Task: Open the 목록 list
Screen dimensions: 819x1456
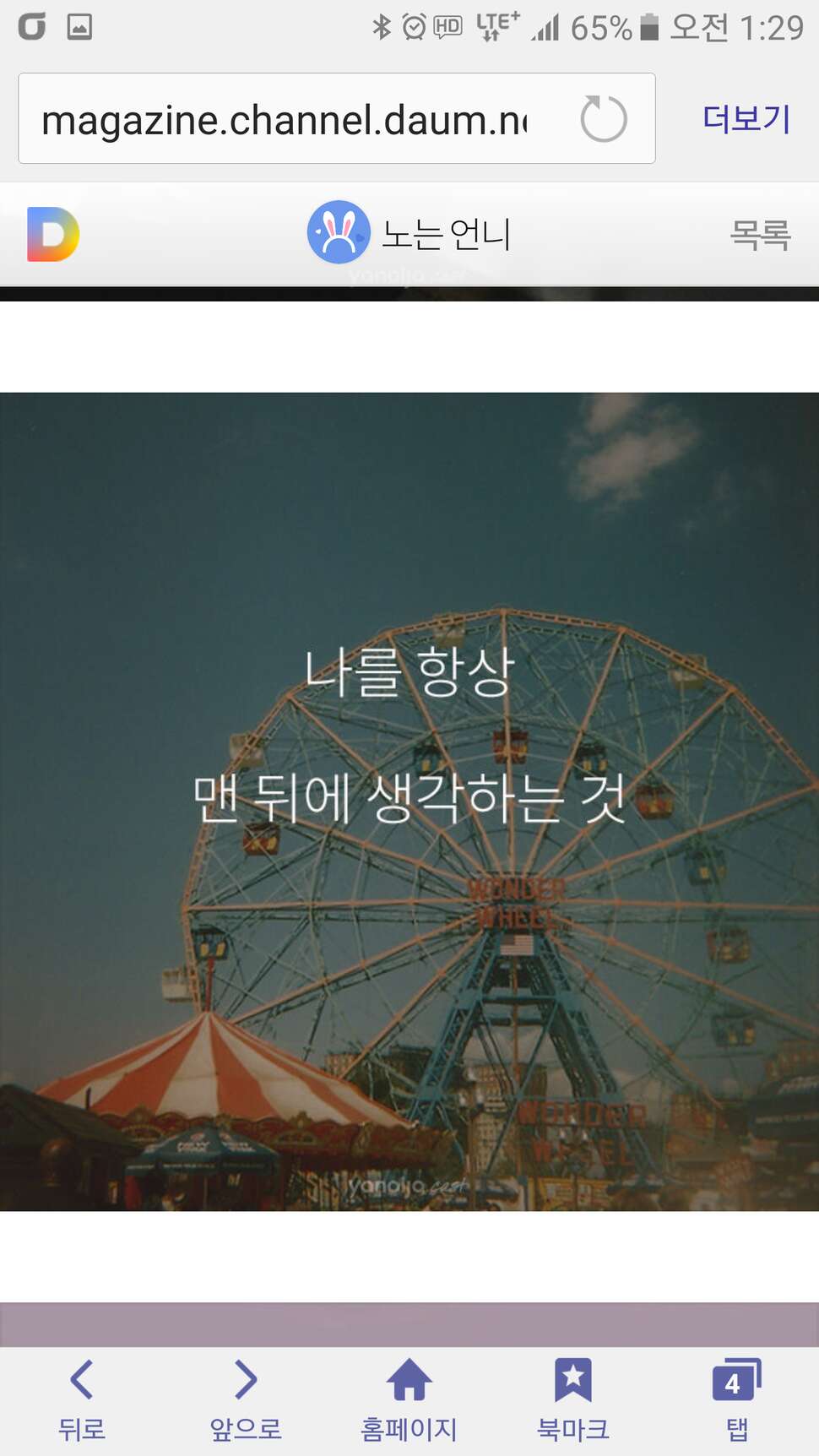Action: coord(760,235)
